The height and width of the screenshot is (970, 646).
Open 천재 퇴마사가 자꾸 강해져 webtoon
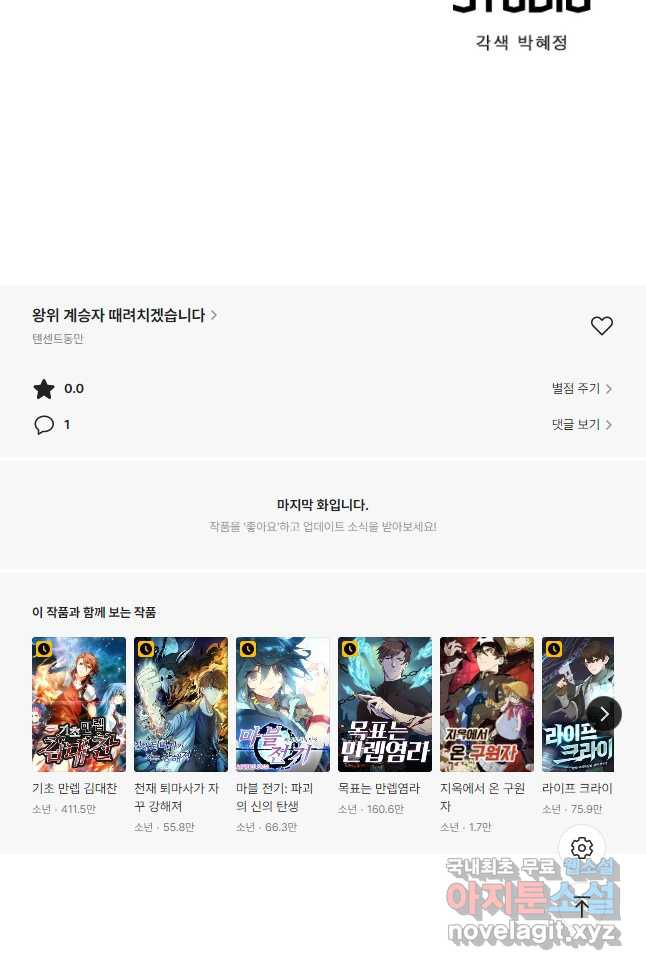click(x=181, y=704)
